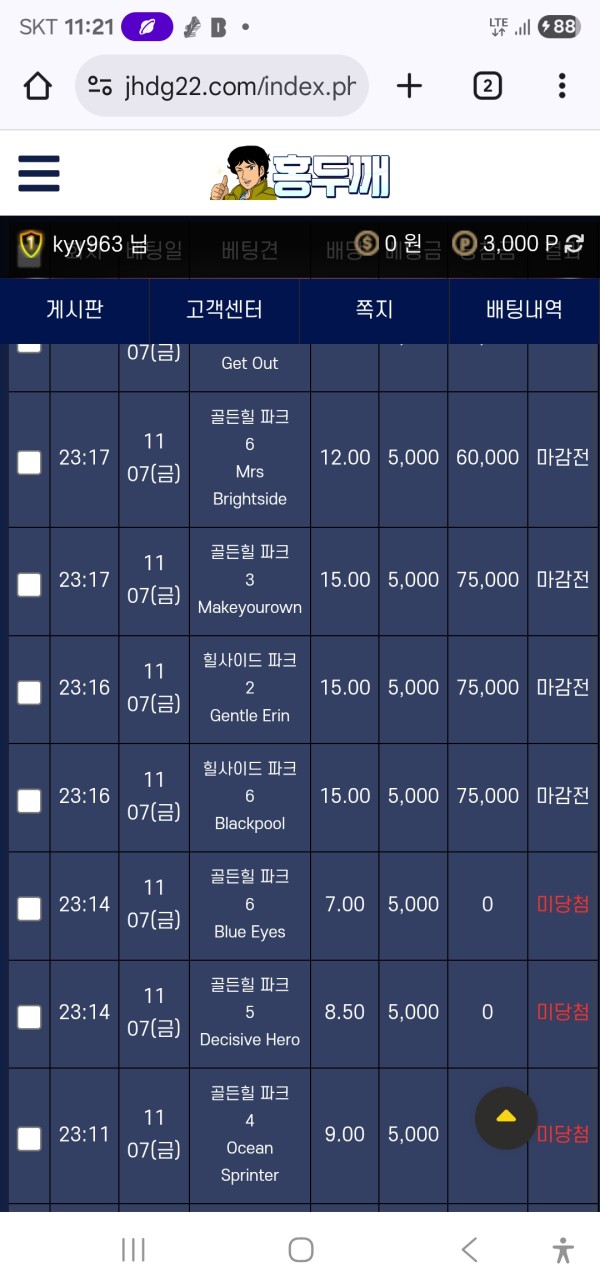The height and width of the screenshot is (1287, 600).
Task: Select the Blue Eyes bet checkbox
Action: (30, 908)
